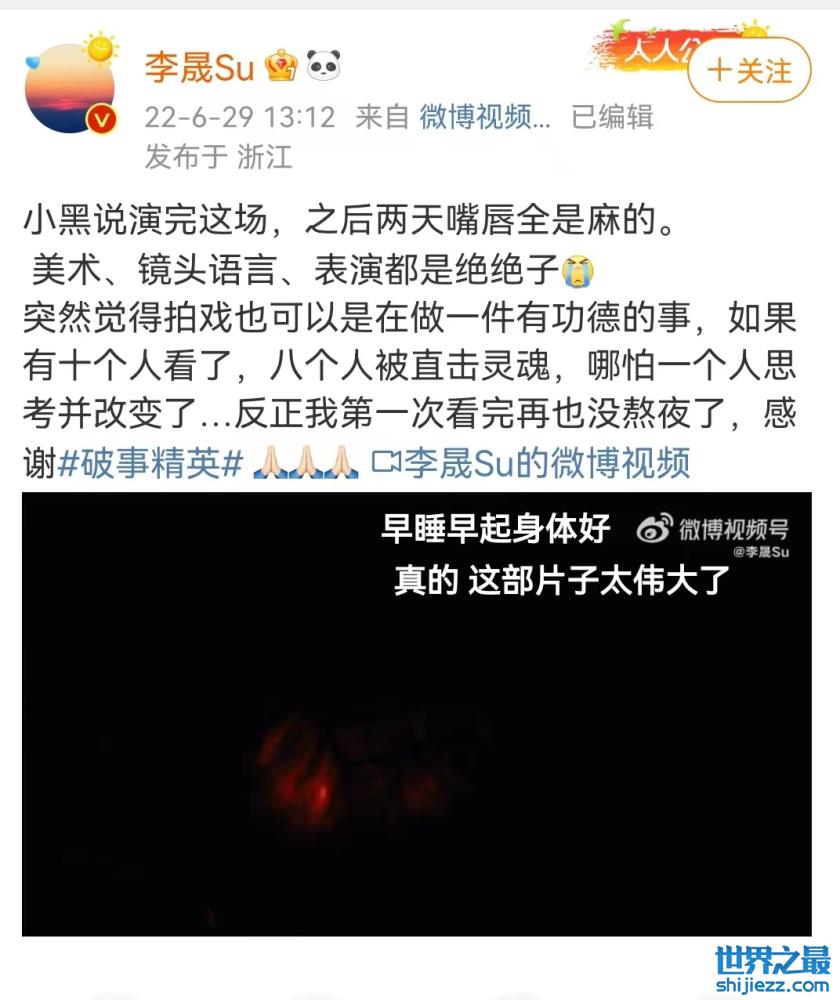Play the video in the post

click(x=416, y=714)
